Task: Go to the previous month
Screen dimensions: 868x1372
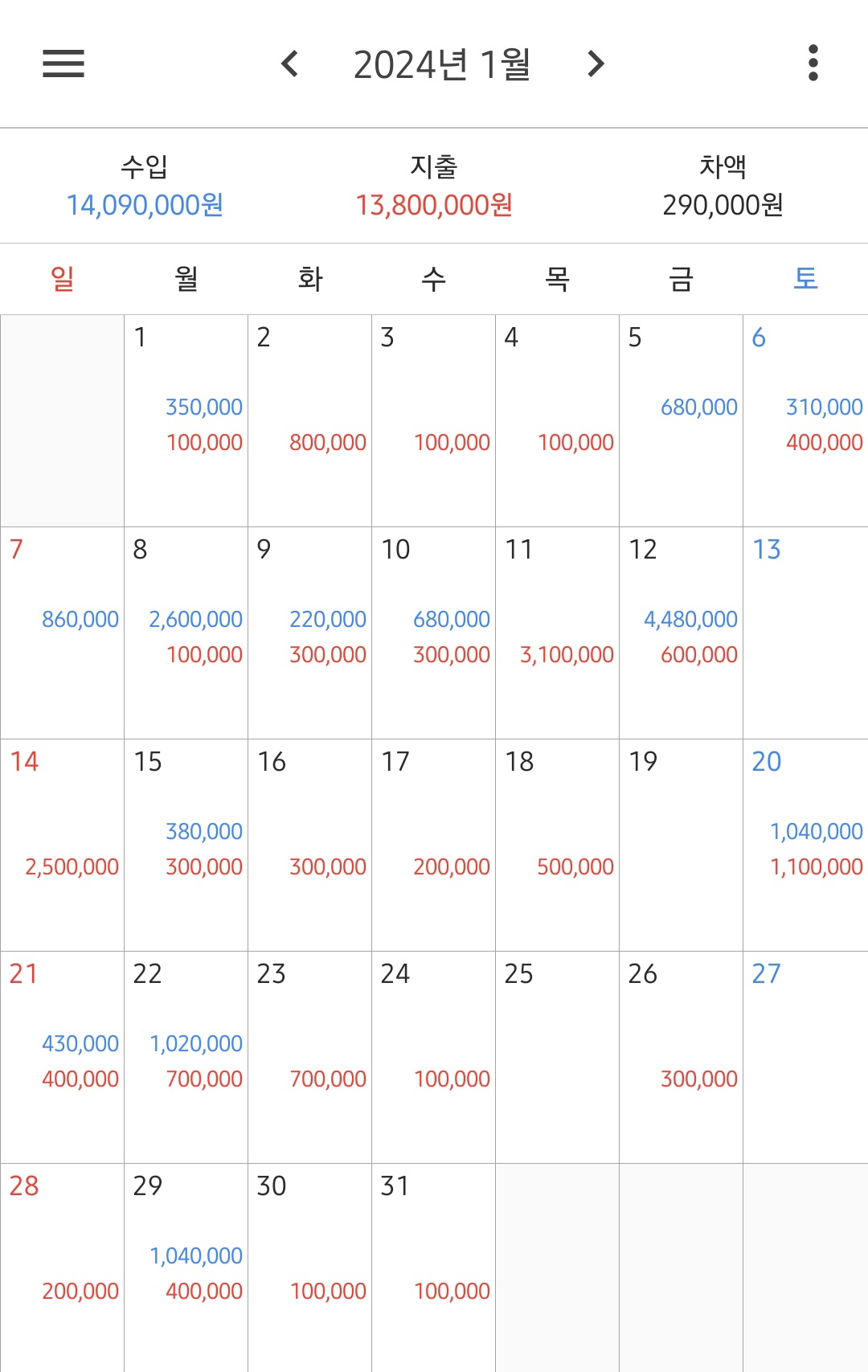Action: [x=290, y=63]
